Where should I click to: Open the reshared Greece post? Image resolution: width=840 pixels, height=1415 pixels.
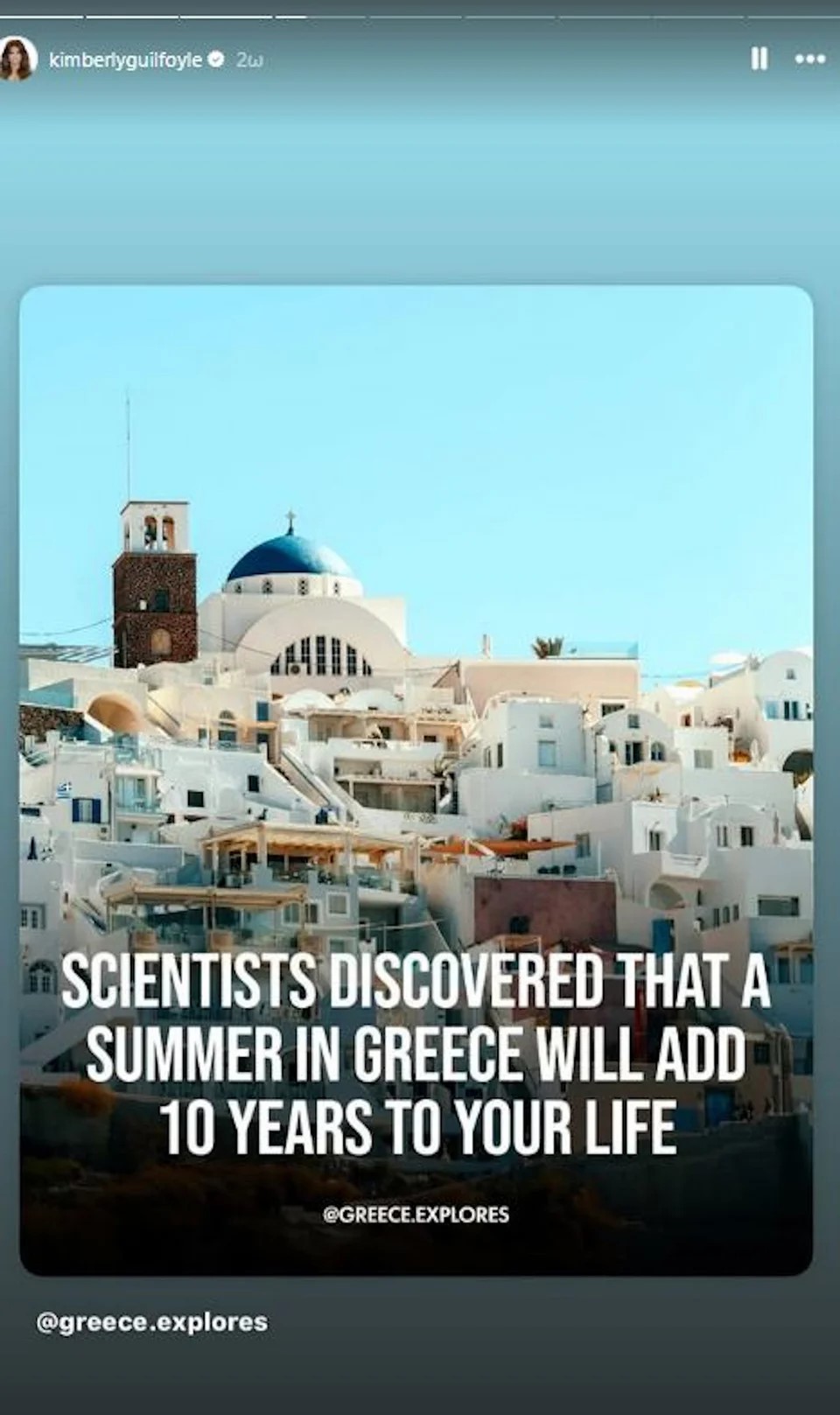(x=416, y=779)
